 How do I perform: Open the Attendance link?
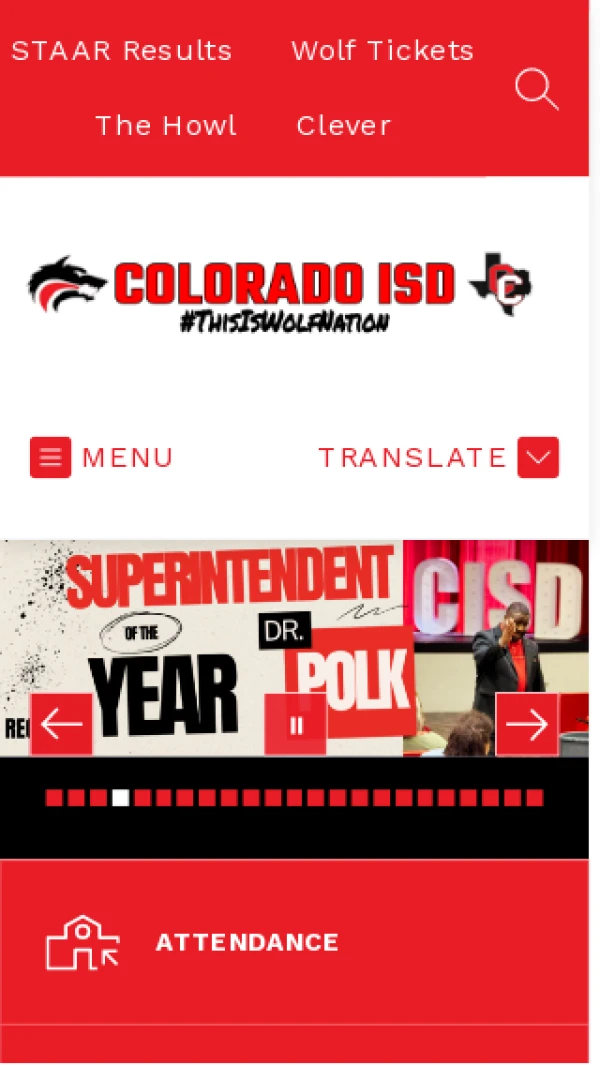[247, 942]
